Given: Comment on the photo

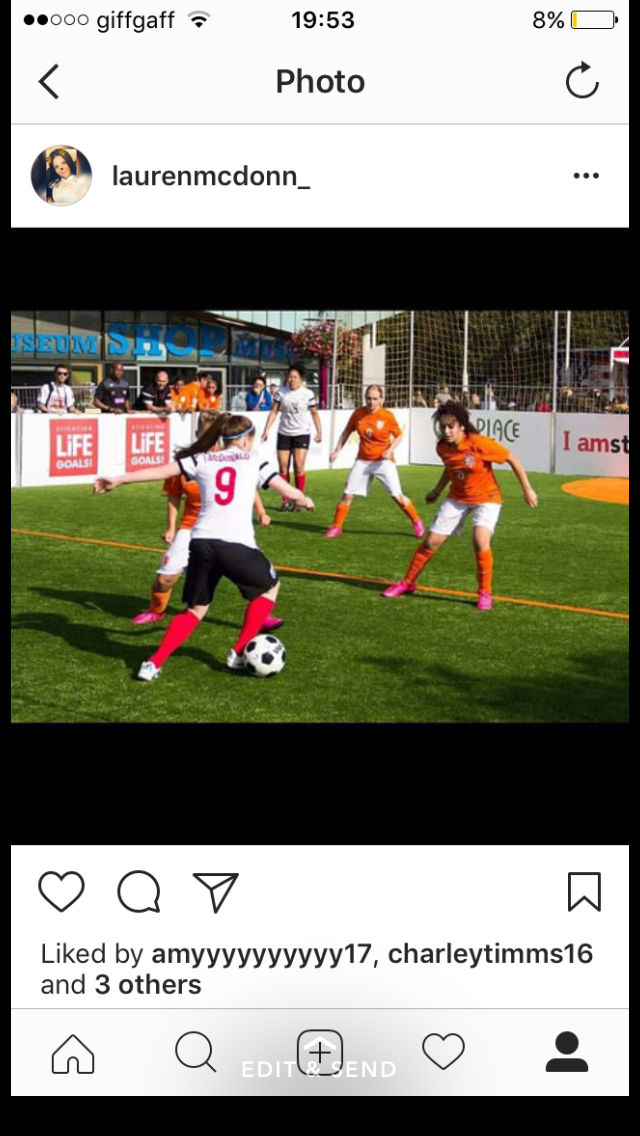Looking at the screenshot, I should click(x=138, y=891).
